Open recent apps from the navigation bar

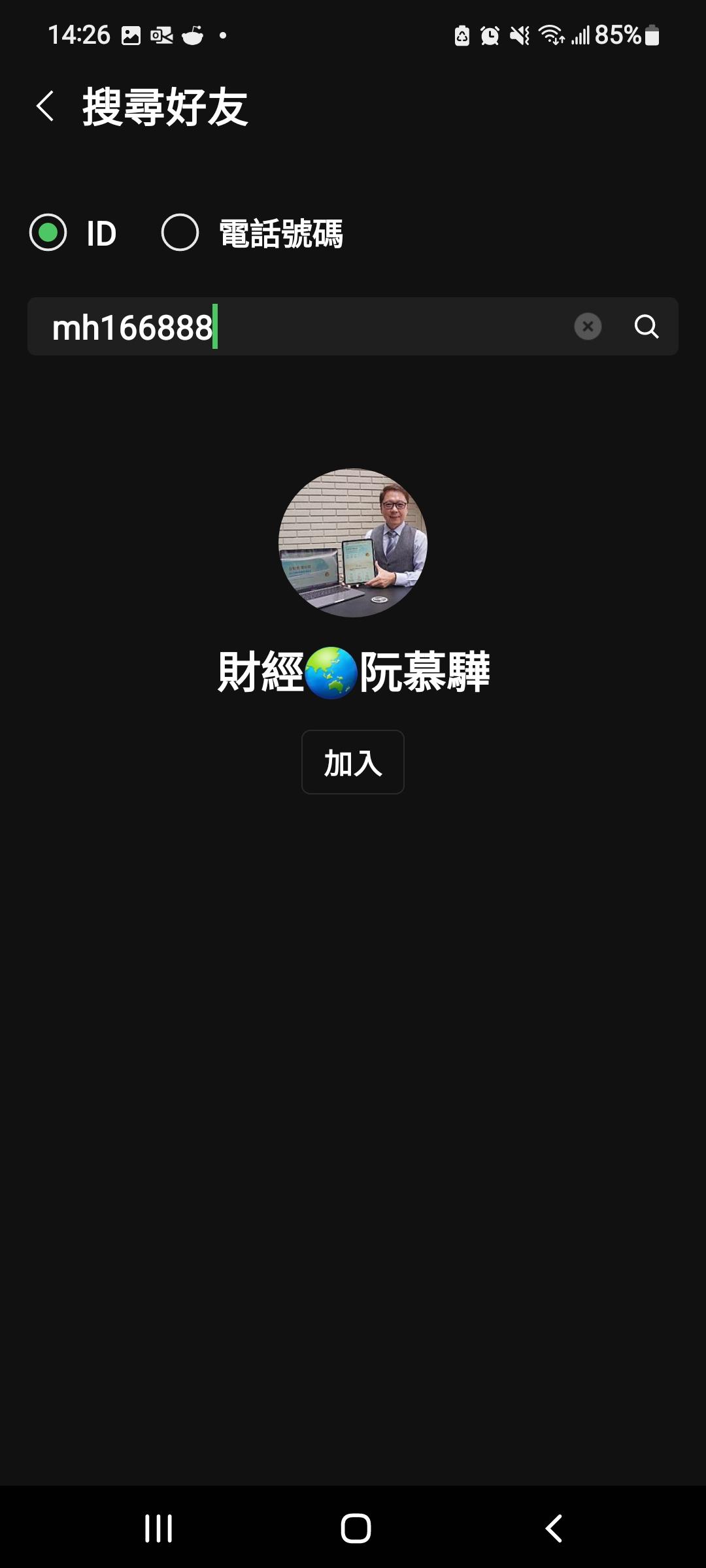[159, 1529]
